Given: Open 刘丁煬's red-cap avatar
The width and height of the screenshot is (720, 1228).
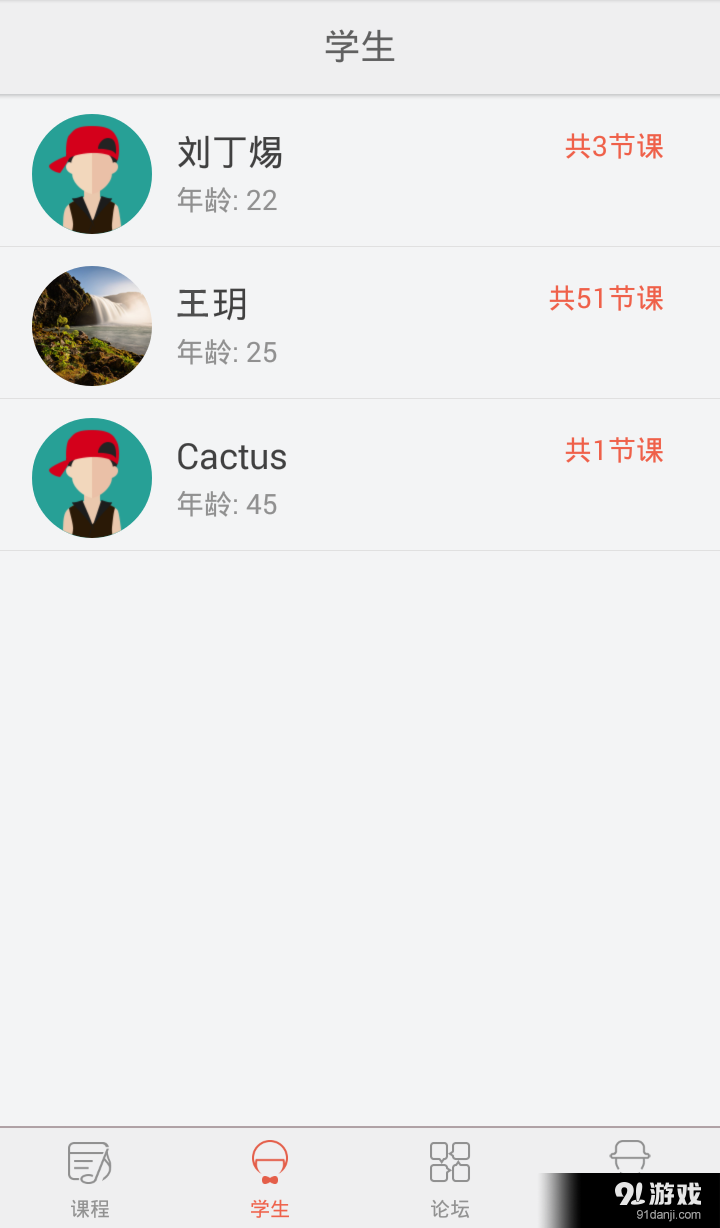Looking at the screenshot, I should coord(91,173).
